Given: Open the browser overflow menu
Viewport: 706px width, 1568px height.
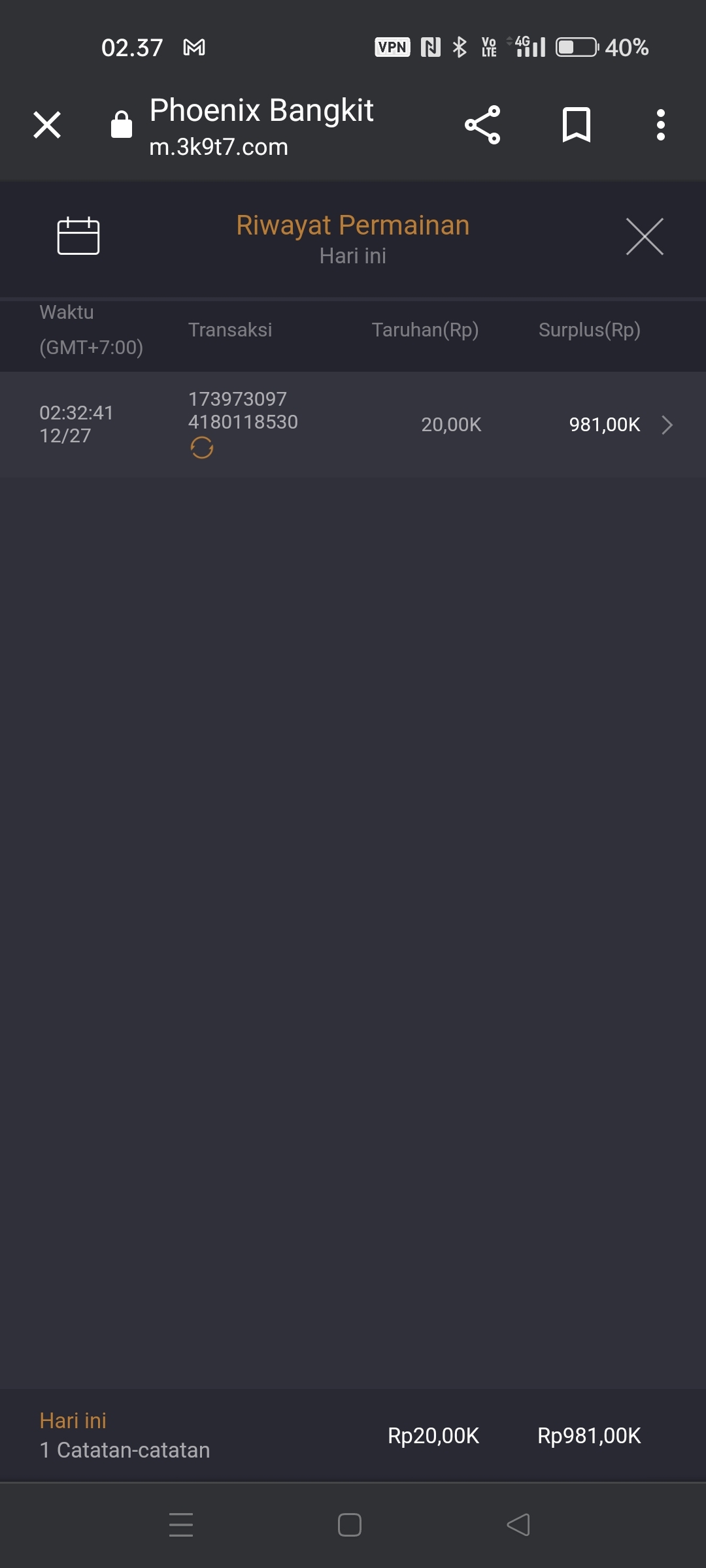Looking at the screenshot, I should (661, 125).
